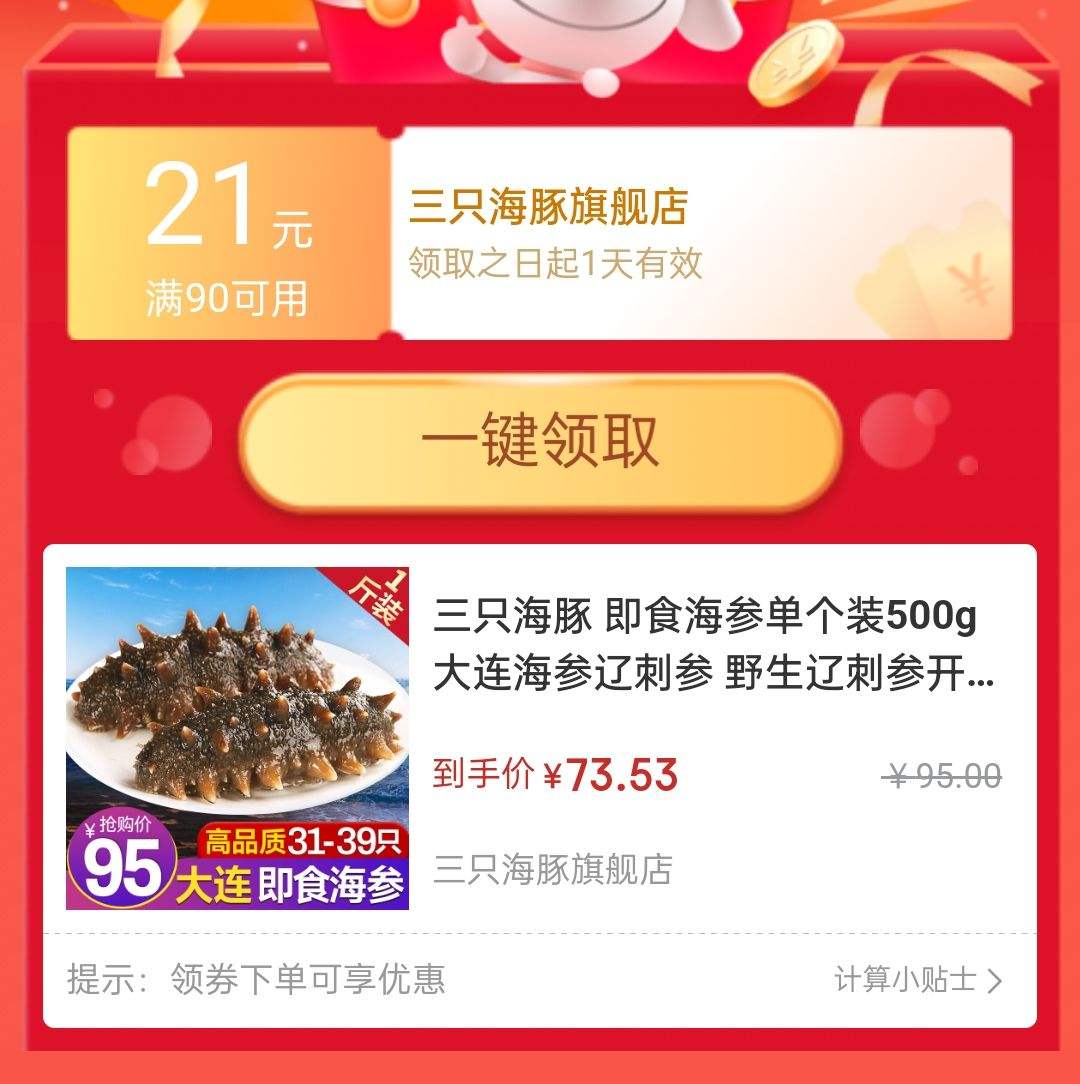The height and width of the screenshot is (1084, 1080).
Task: Open the 21元 满90可用 coupon card
Action: pos(225,232)
